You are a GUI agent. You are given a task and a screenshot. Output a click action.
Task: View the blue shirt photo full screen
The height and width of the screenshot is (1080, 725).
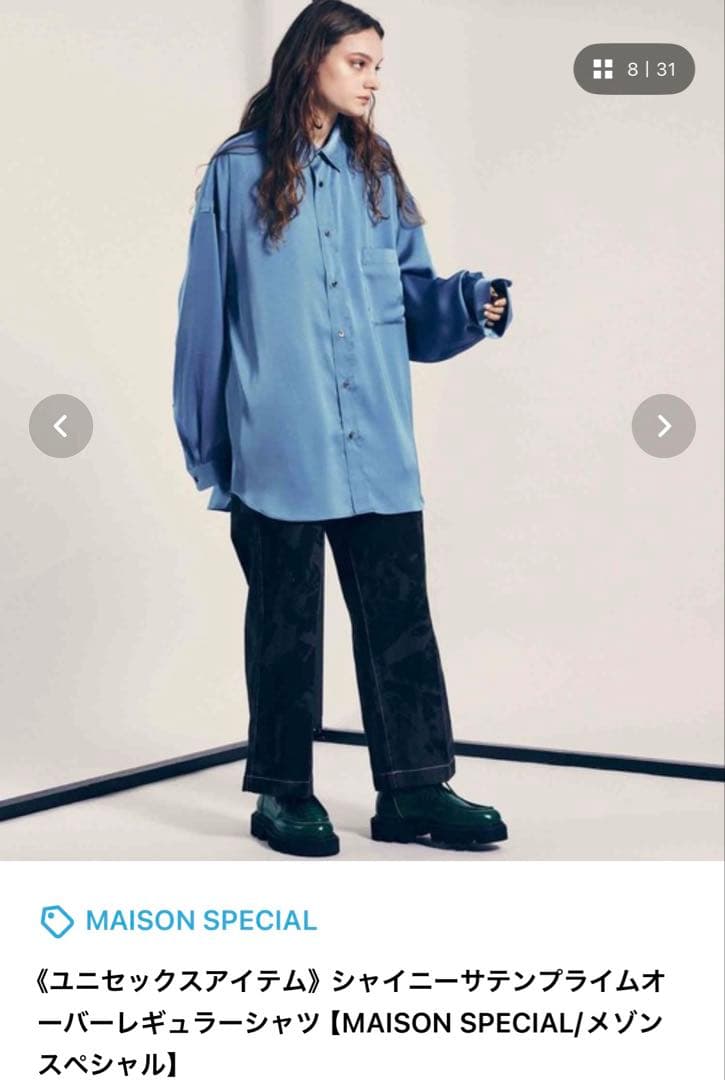click(x=362, y=430)
